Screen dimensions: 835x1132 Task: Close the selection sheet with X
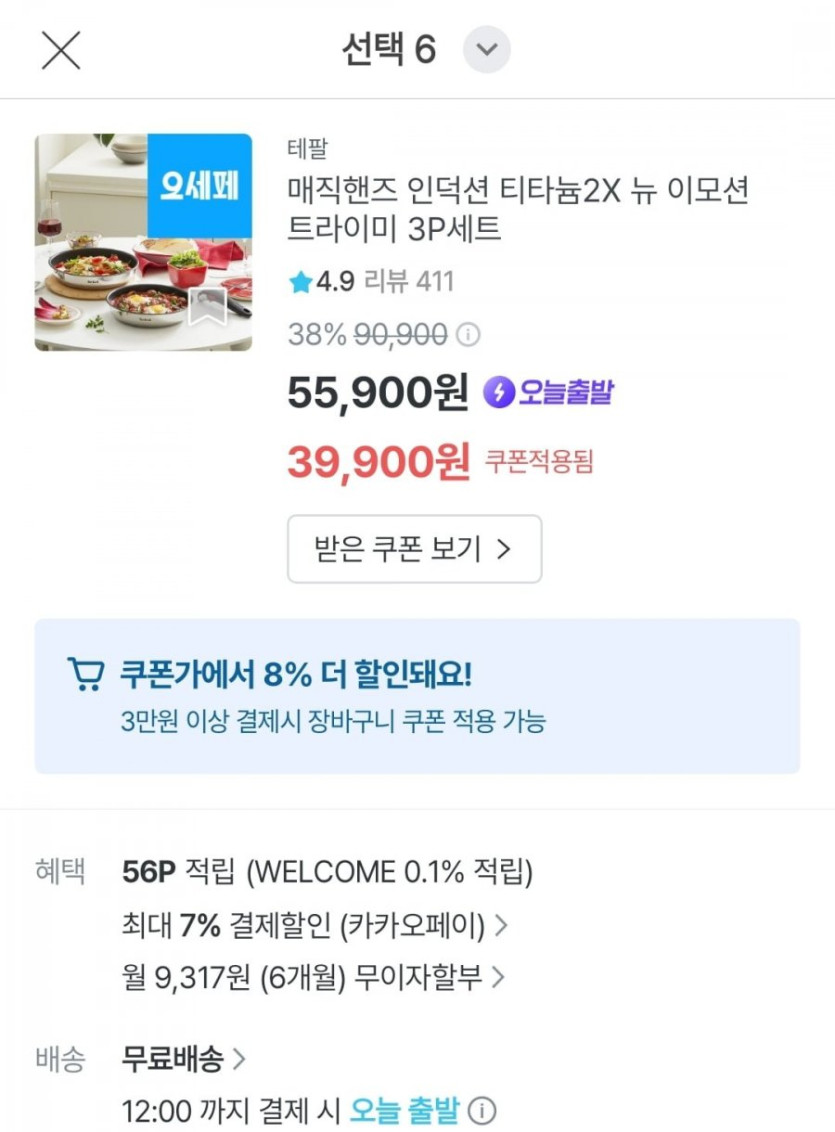[61, 50]
